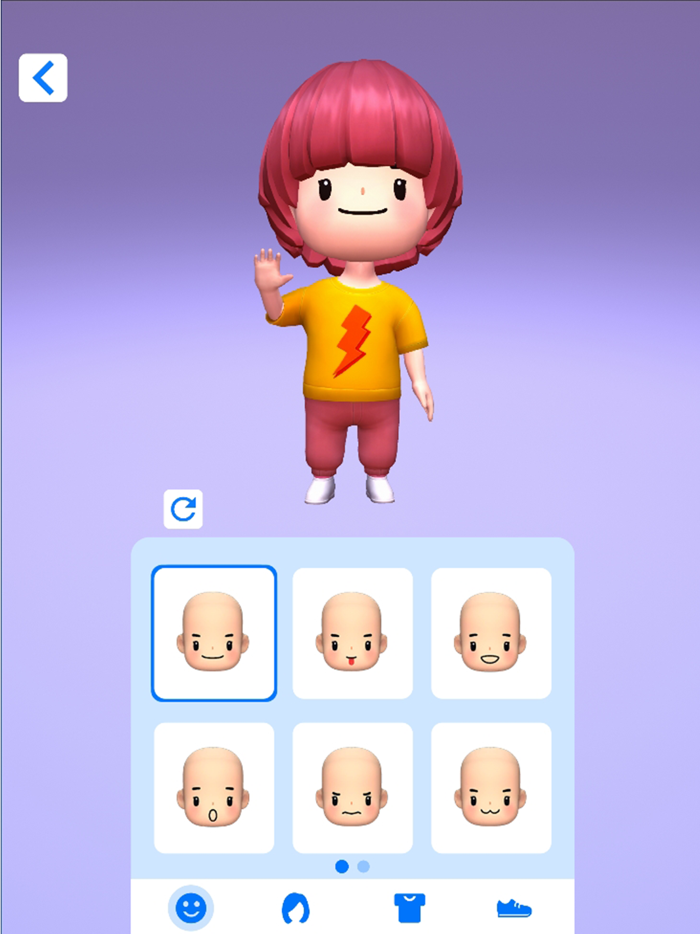Pick the cat-smile face
The width and height of the screenshot is (700, 934).
coord(491,788)
